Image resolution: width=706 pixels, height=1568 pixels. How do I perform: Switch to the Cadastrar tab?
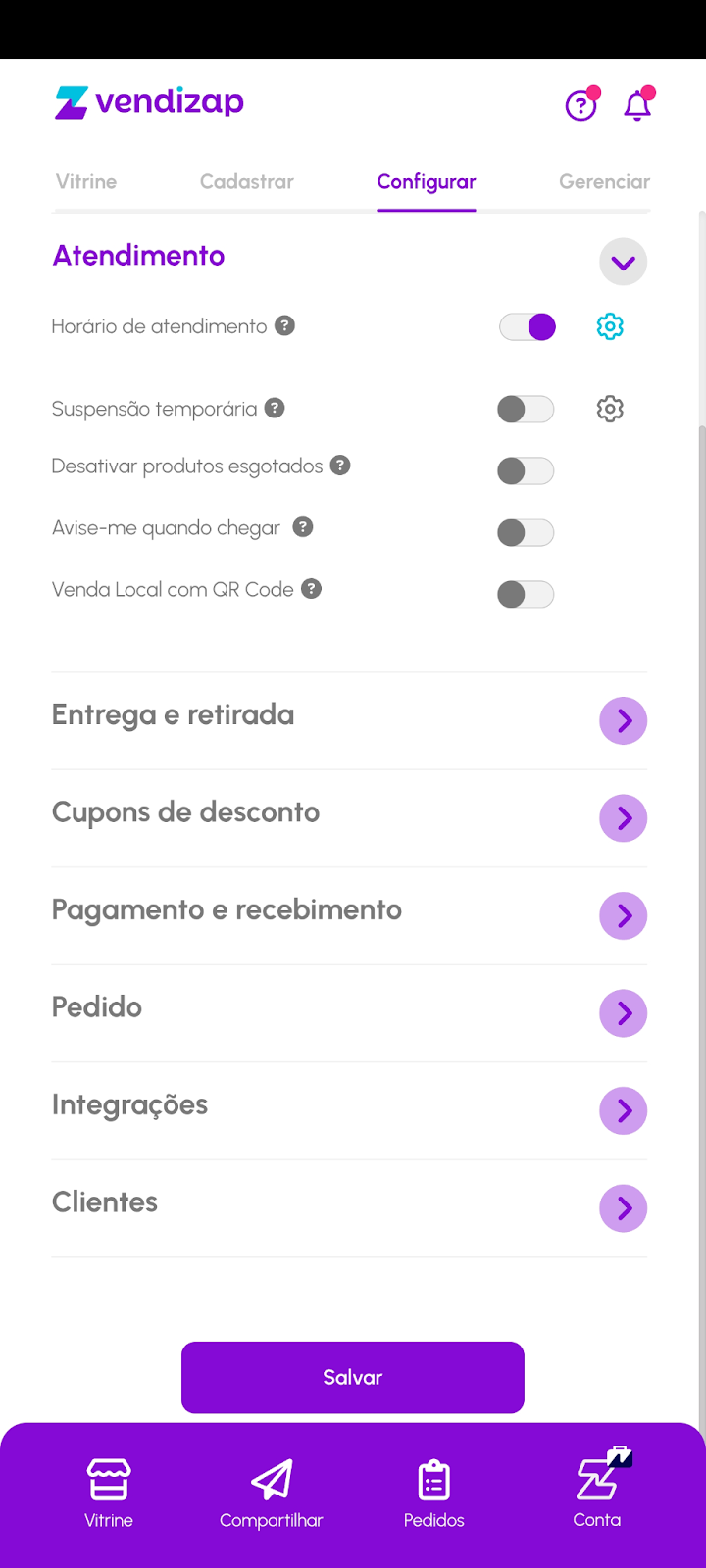[x=247, y=181]
